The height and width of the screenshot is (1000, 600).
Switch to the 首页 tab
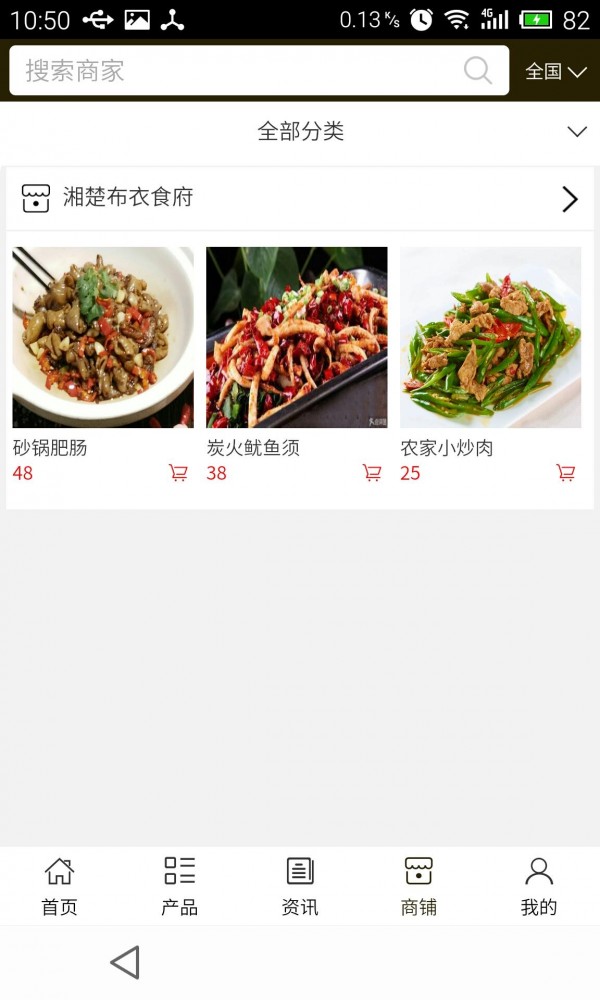tap(59, 886)
